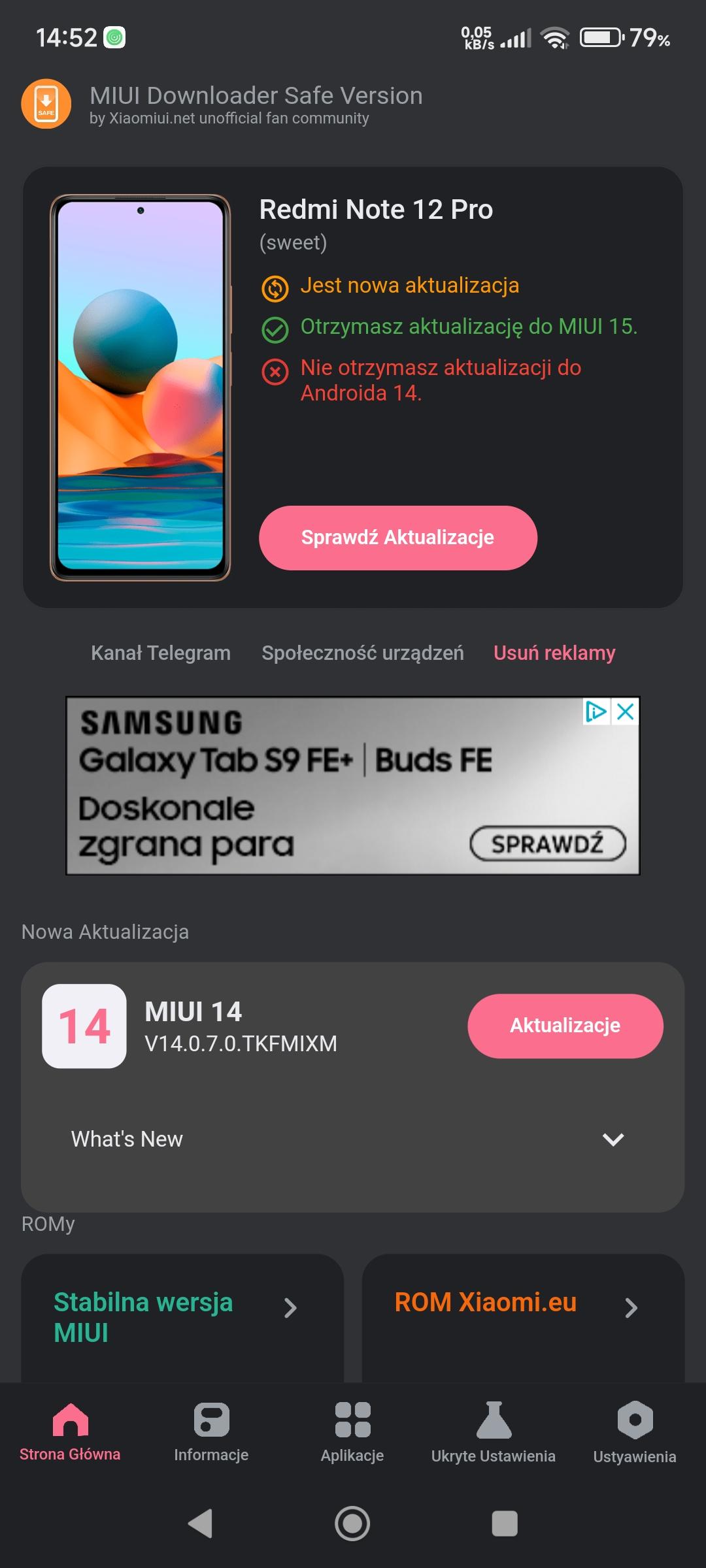The height and width of the screenshot is (1568, 706).
Task: Open the AdChoices info icon
Action: click(596, 711)
